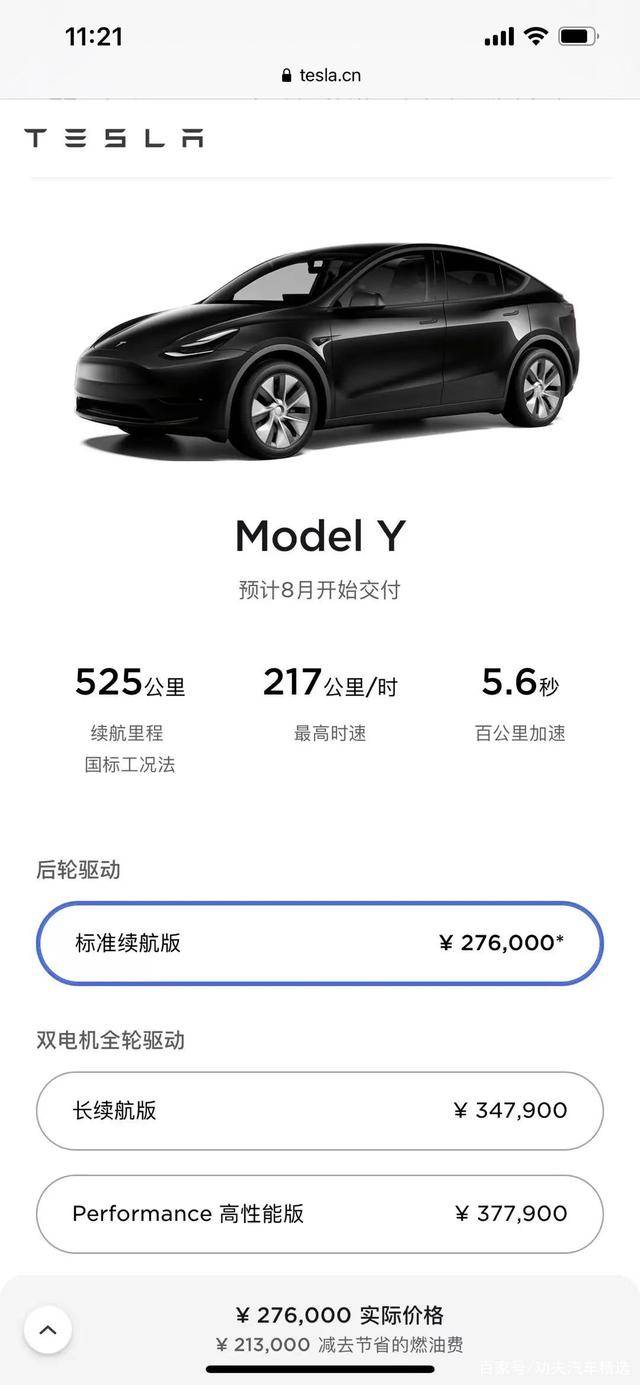Image resolution: width=640 pixels, height=1385 pixels.
Task: Tap the tesla.cn address bar
Action: (320, 75)
